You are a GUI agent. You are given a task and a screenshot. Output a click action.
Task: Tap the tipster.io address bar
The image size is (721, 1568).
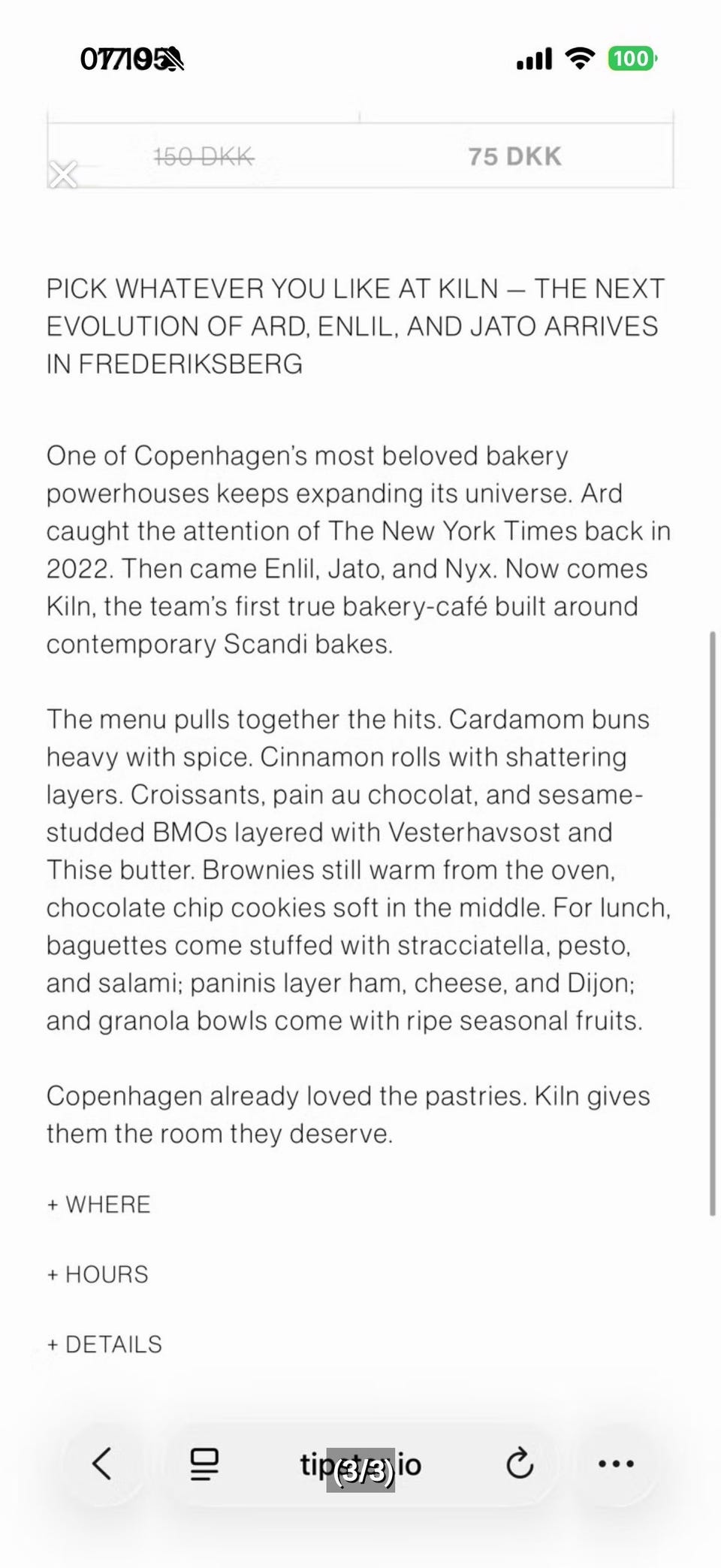(x=360, y=1464)
